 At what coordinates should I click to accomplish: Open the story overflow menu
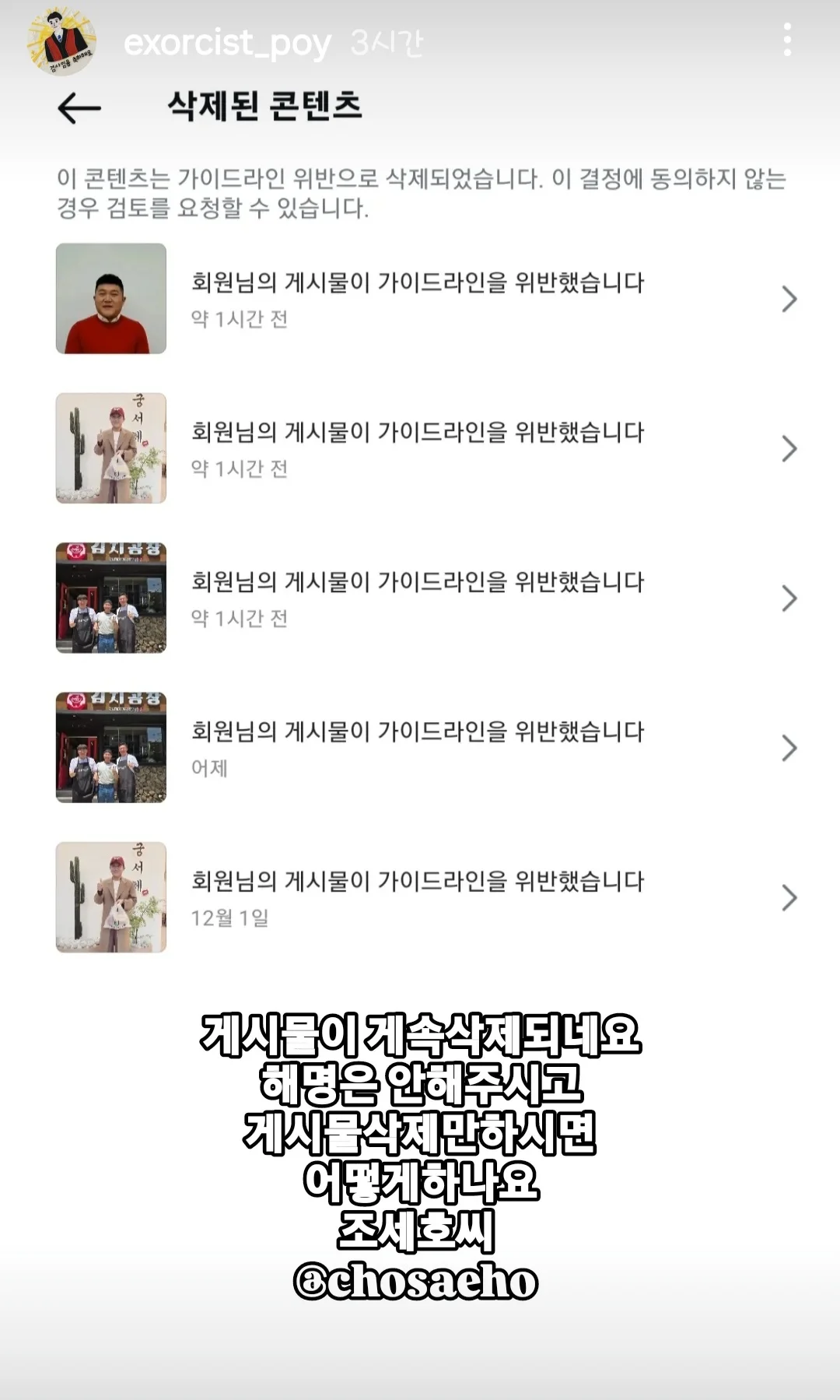pyautogui.click(x=787, y=40)
